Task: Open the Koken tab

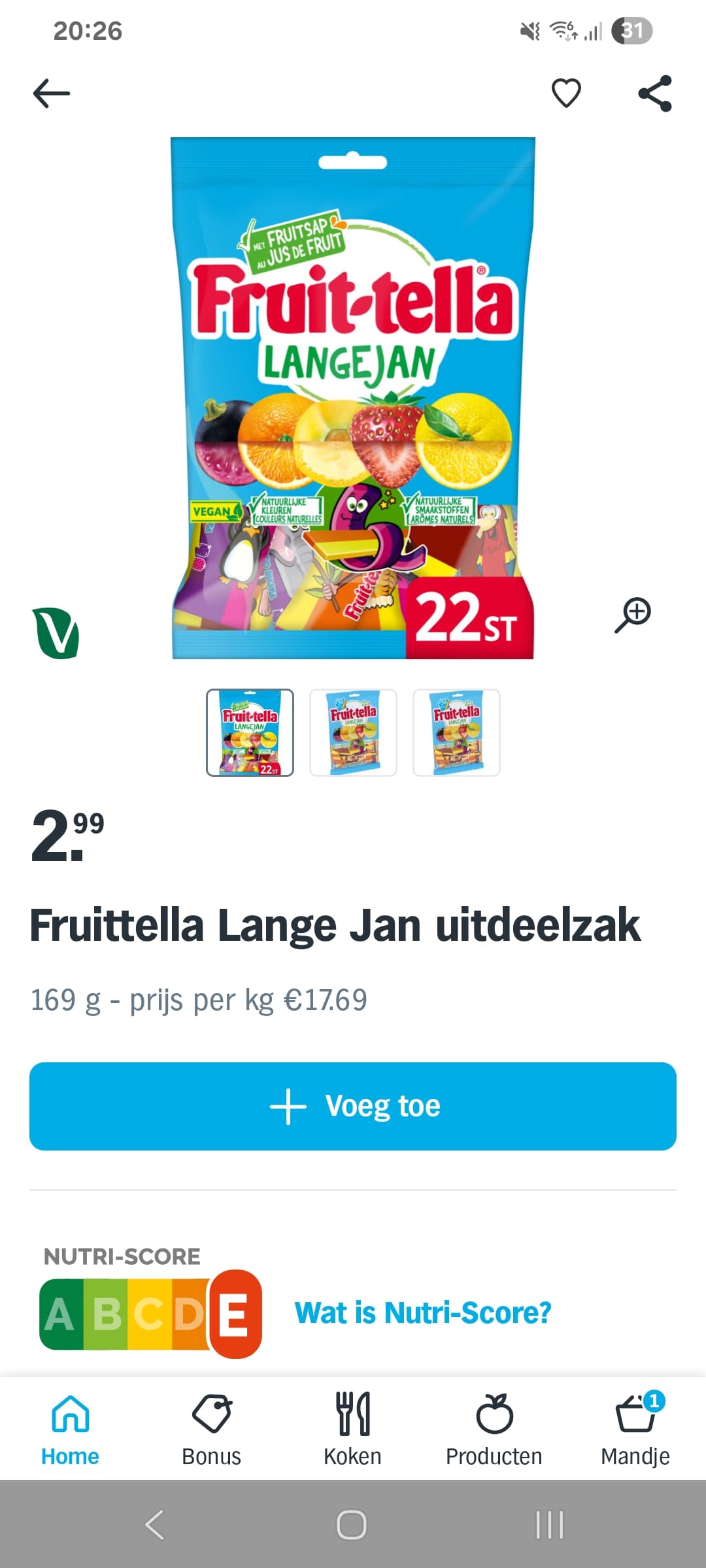Action: tap(352, 1429)
